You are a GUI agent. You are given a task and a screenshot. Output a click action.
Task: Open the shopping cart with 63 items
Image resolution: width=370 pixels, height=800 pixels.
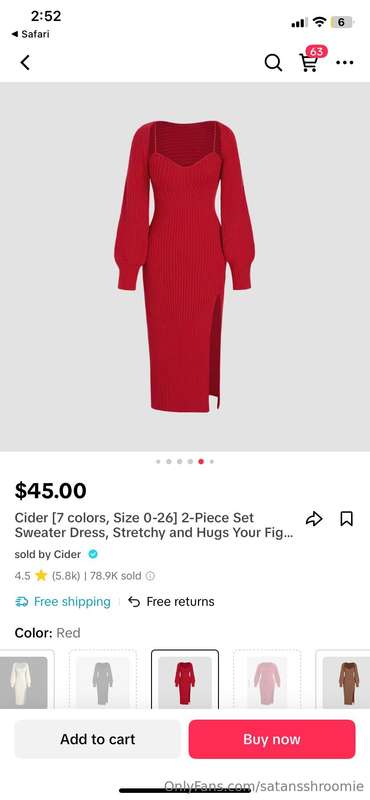point(309,62)
